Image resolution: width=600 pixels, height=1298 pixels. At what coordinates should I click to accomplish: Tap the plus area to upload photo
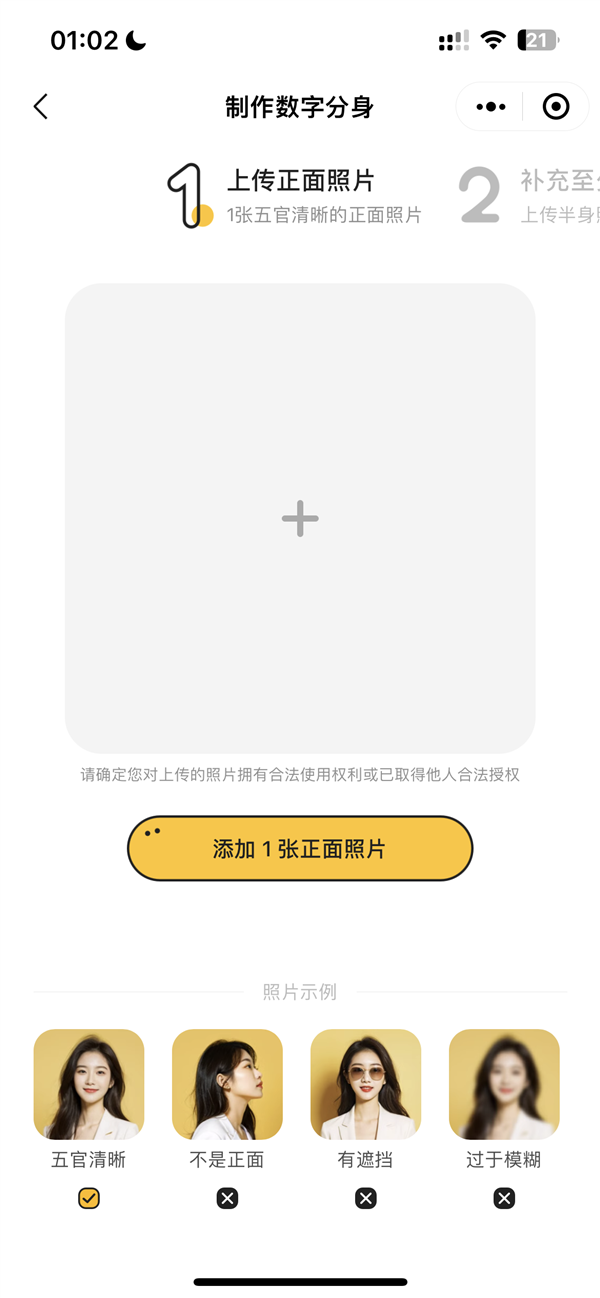pyautogui.click(x=300, y=518)
